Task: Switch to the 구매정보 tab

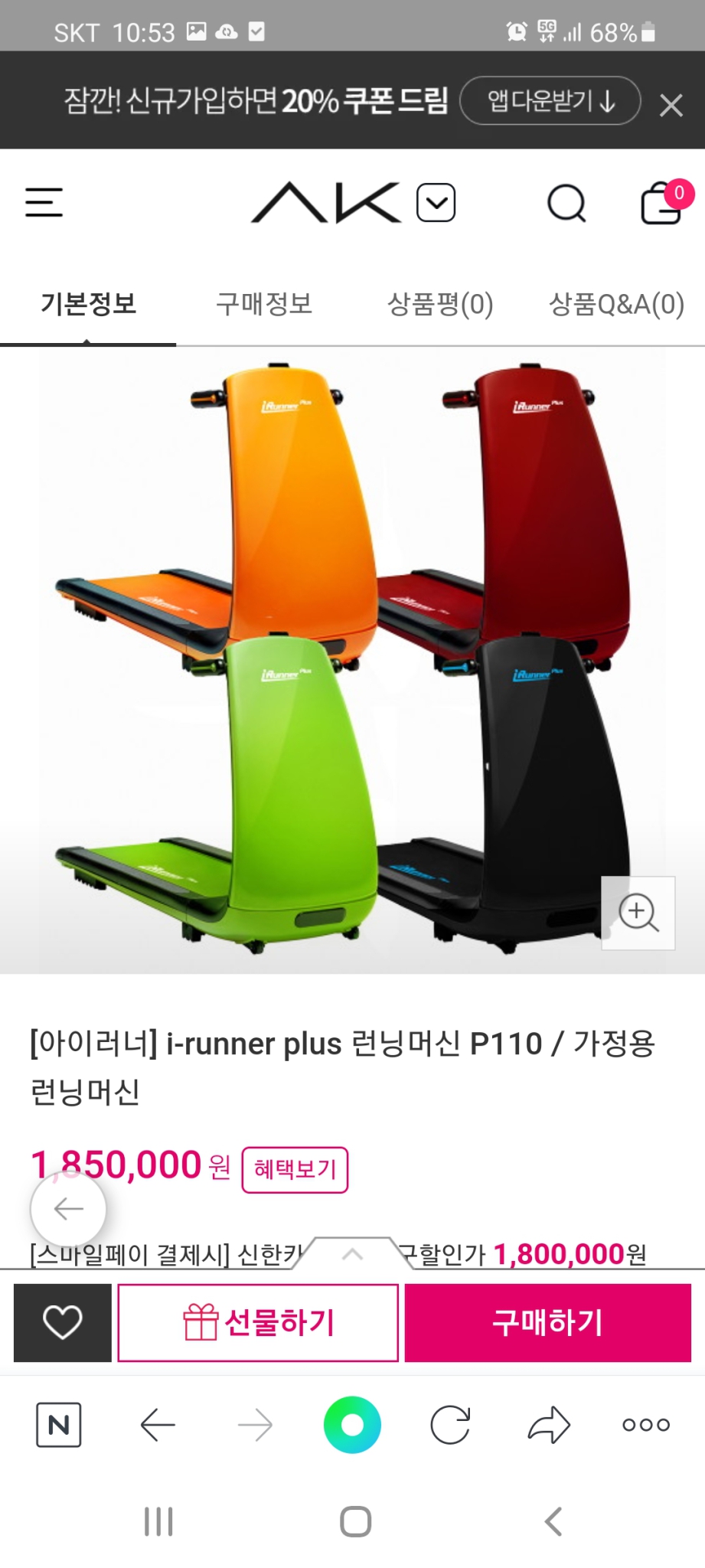Action: (264, 304)
